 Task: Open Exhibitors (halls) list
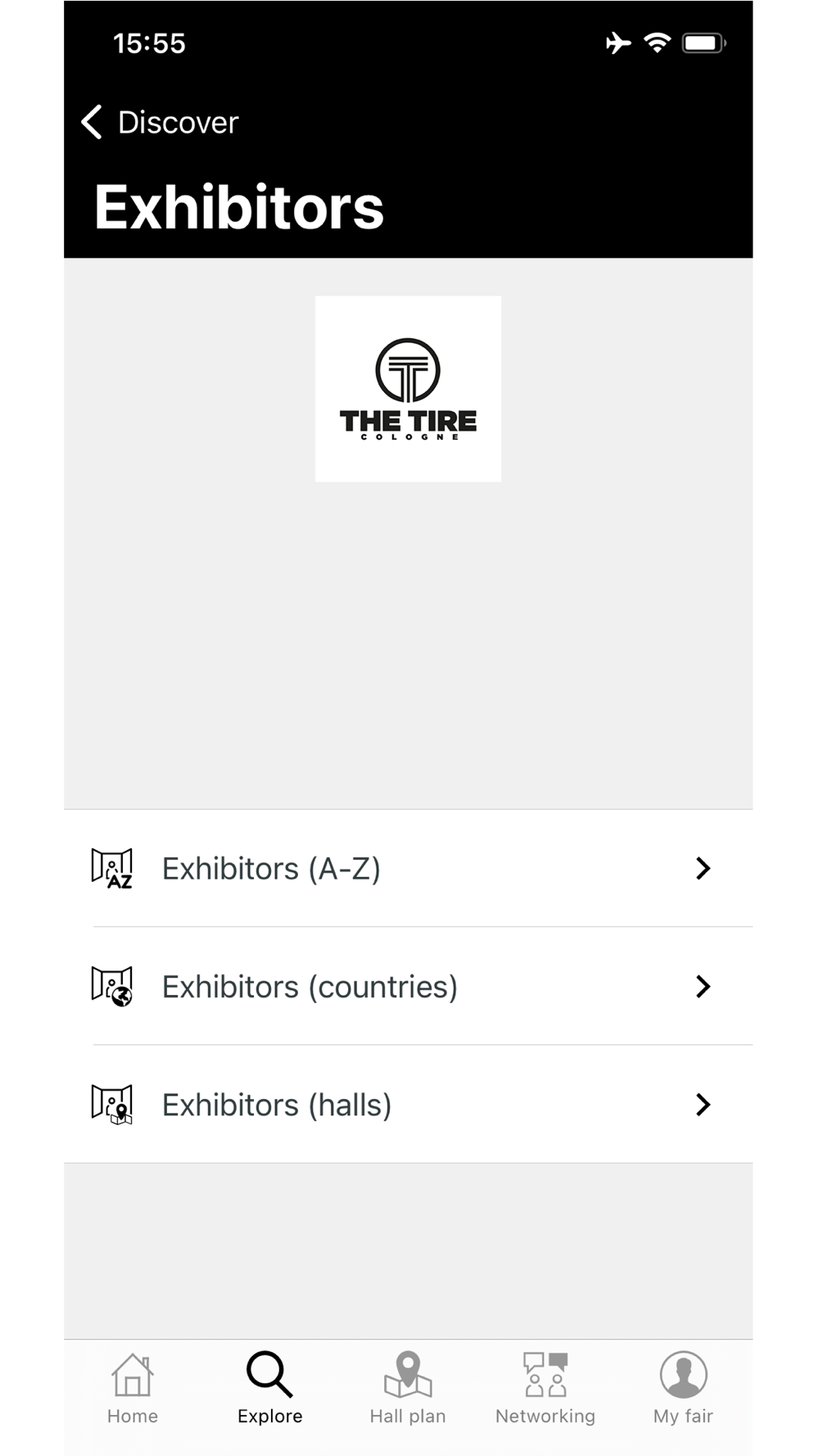pyautogui.click(x=409, y=1104)
